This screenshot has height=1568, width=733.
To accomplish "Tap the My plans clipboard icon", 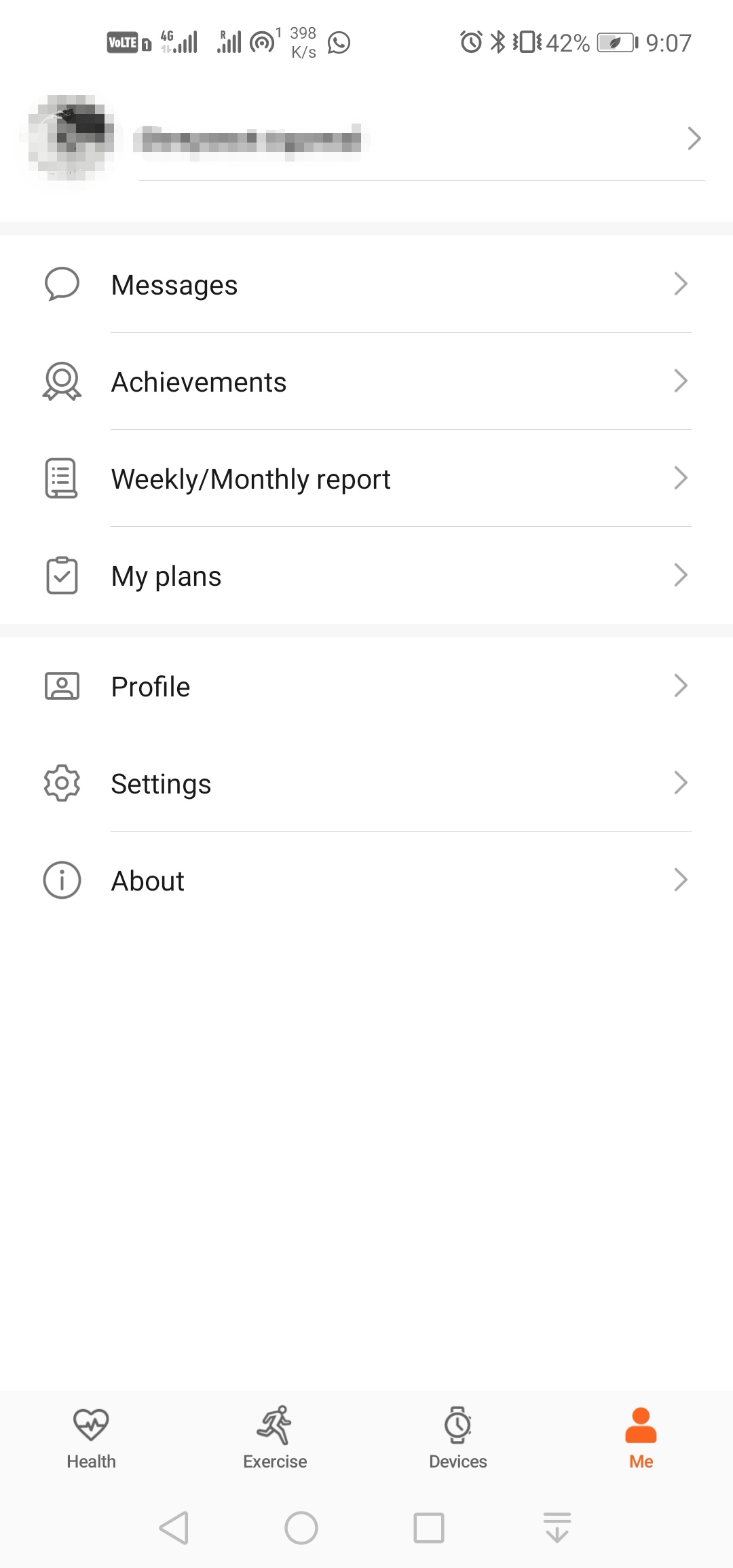I will [x=62, y=575].
